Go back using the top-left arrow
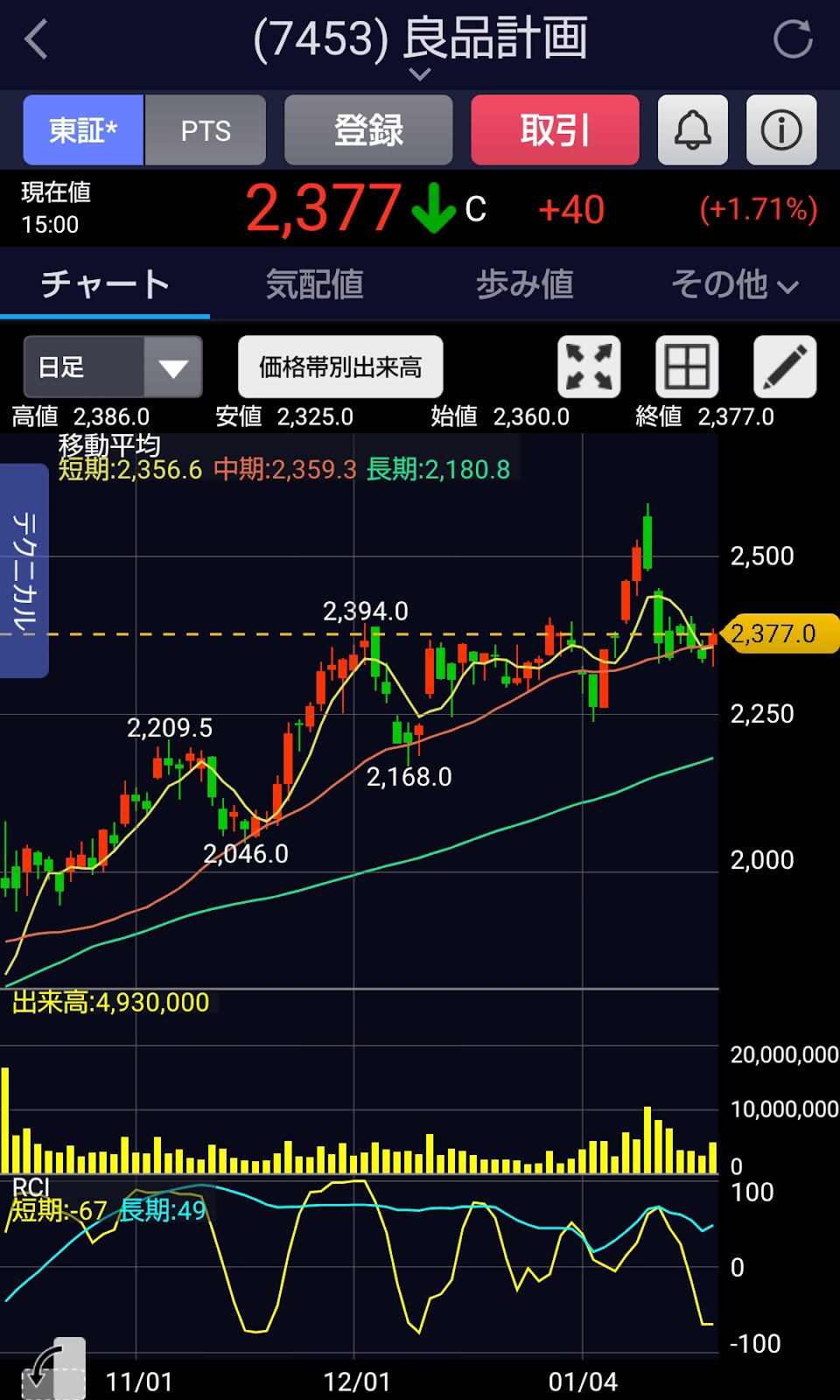Image resolution: width=840 pixels, height=1400 pixels. [36, 39]
